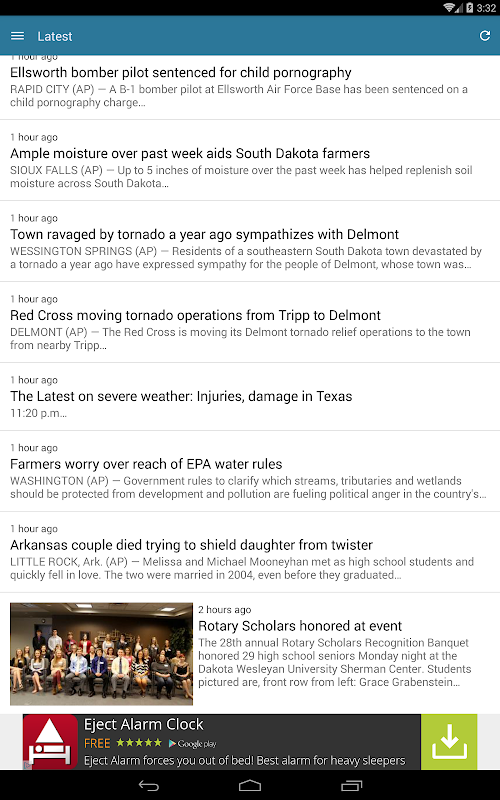
Task: Read Farmers worry over EPA water rules
Action: (x=250, y=471)
